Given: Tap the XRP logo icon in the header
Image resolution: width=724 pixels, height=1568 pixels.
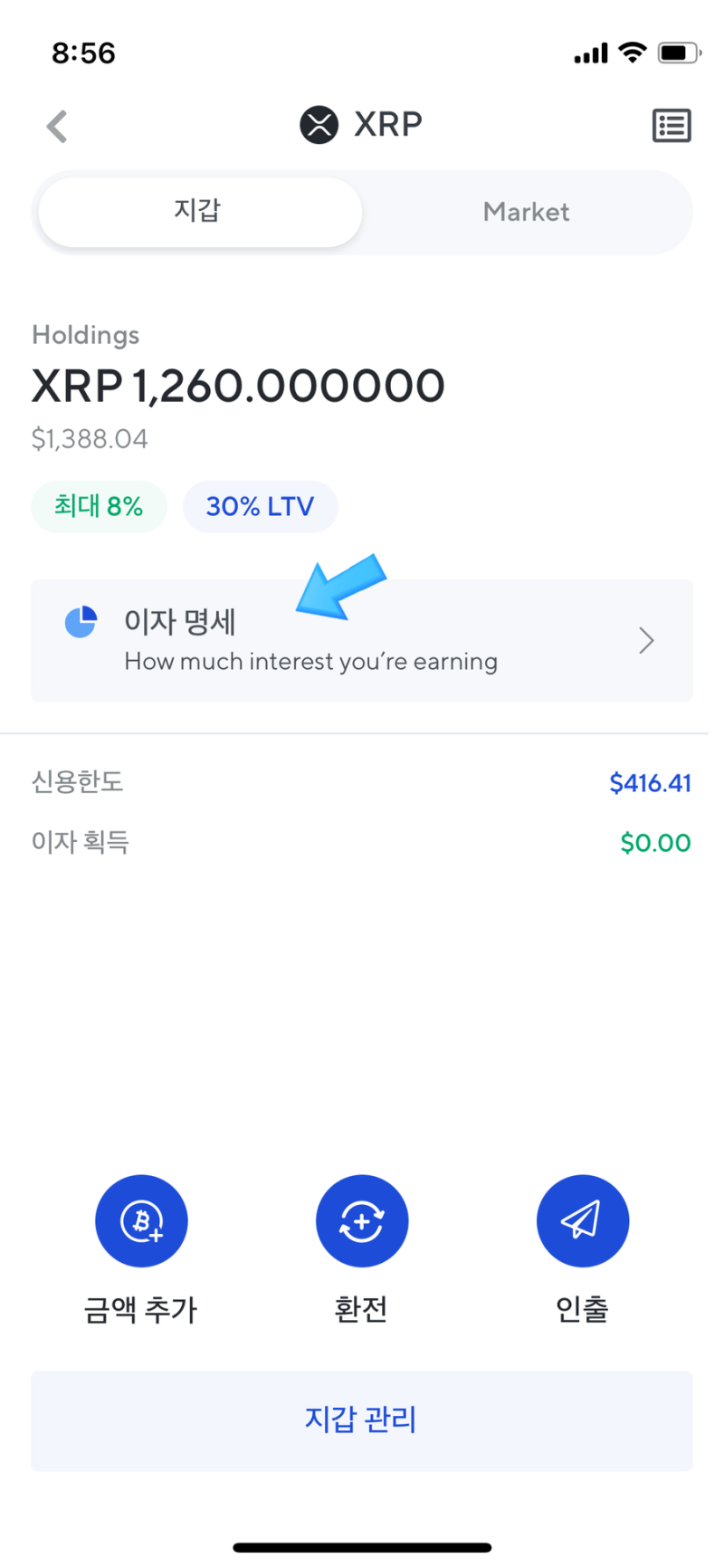Looking at the screenshot, I should [319, 125].
